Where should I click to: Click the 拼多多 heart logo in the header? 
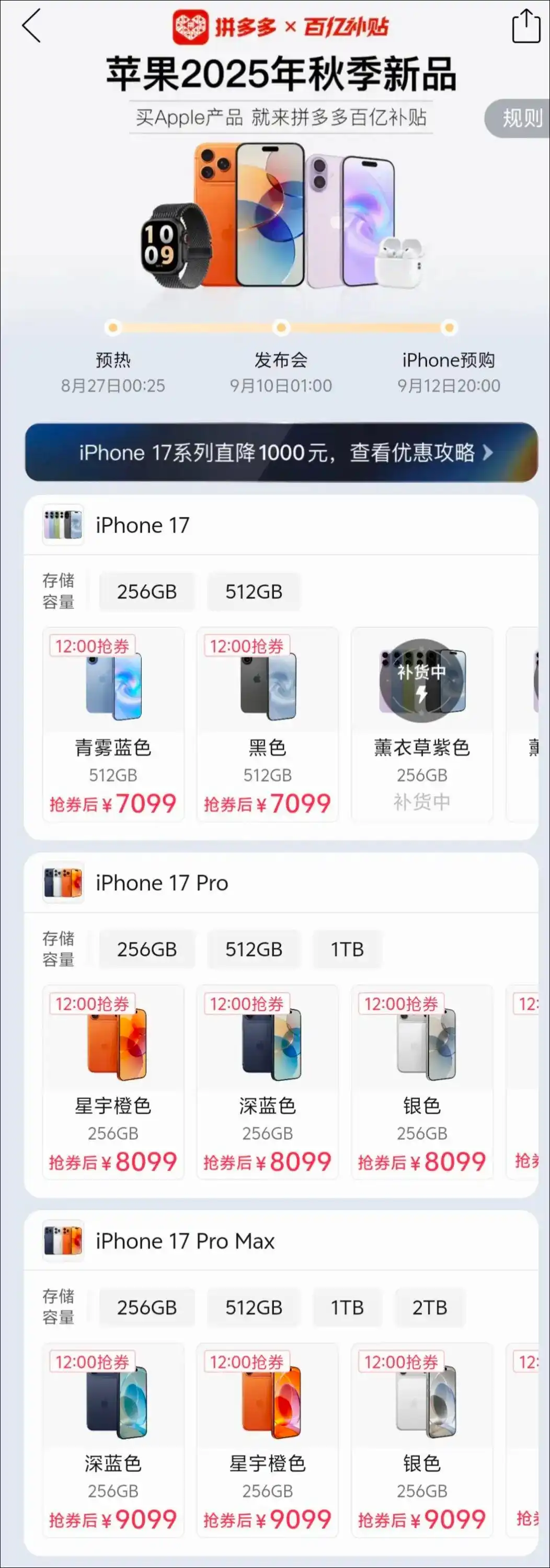[191, 26]
